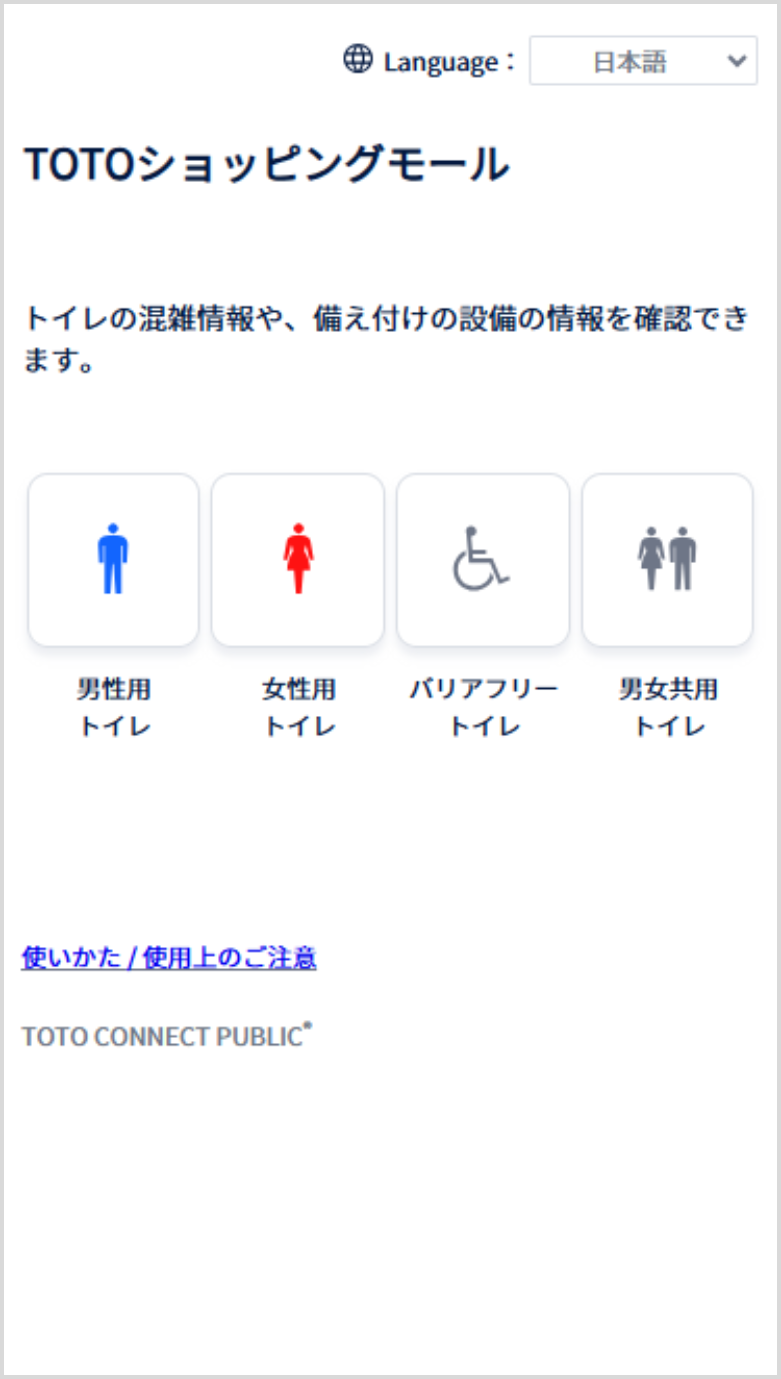Open the 使いかた / 使用上のご注意 link
Viewport: 781px width, 1379px height.
coord(169,958)
